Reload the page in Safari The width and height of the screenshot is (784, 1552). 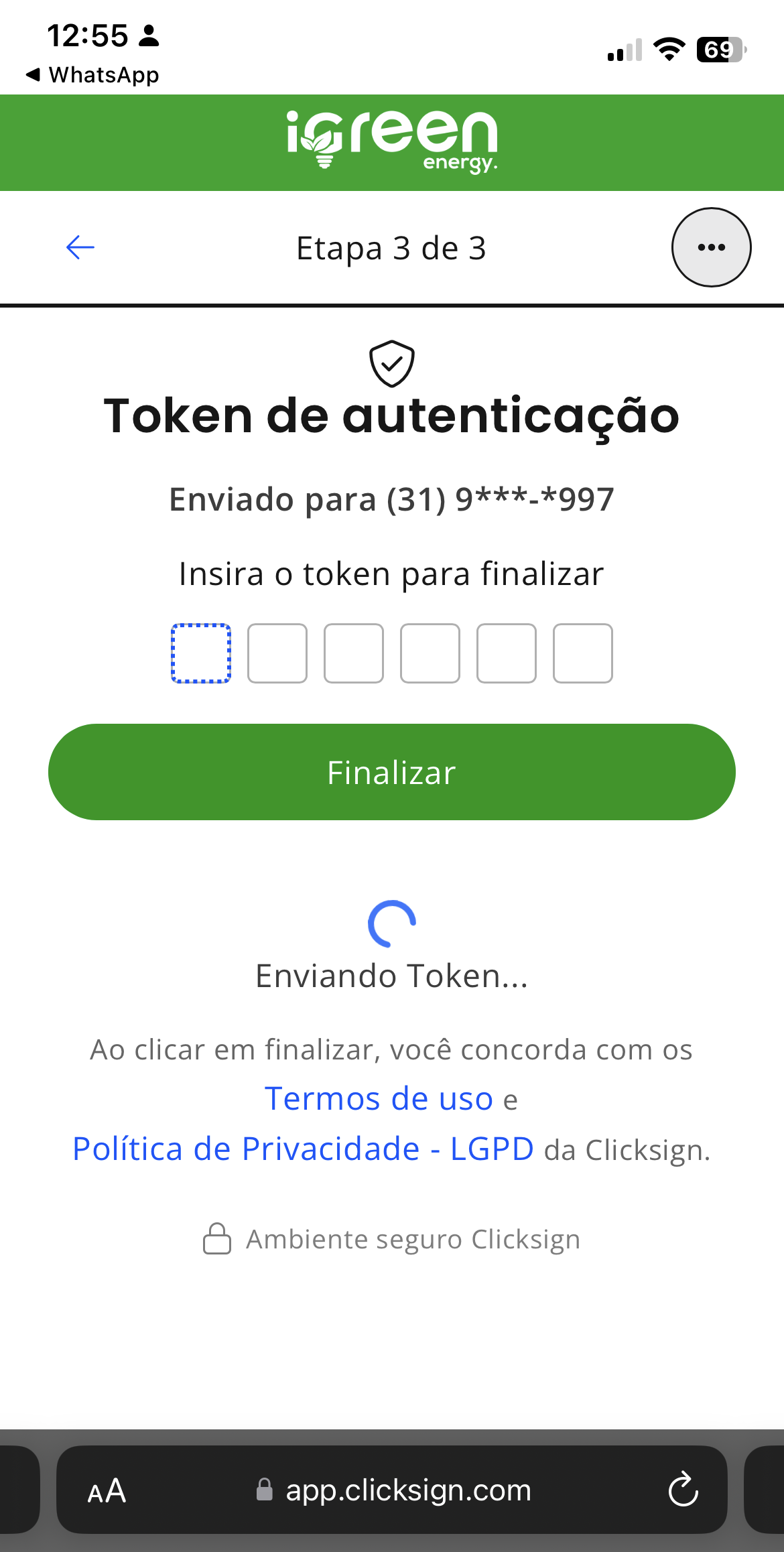(683, 1490)
